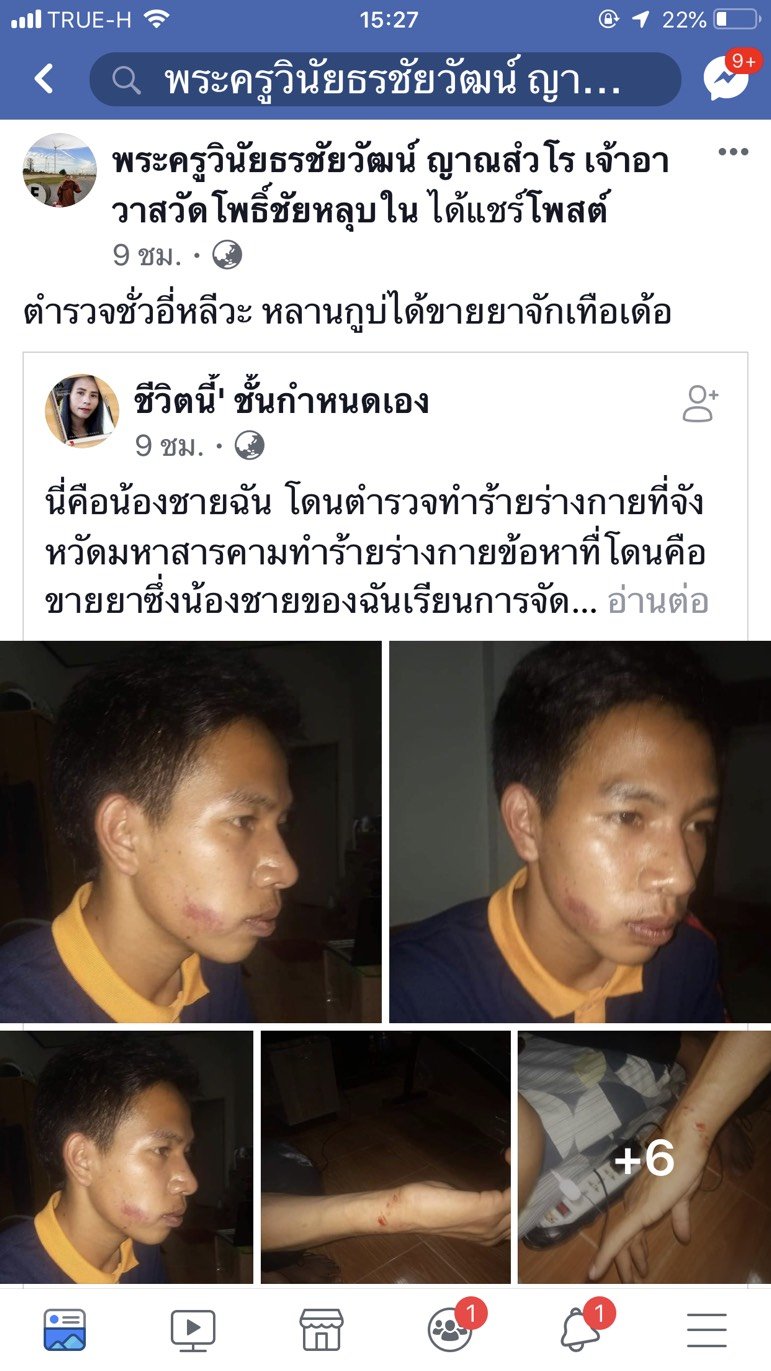This screenshot has width=771, height=1371.
Task: Open ชีวิตนี้ ชั้นกำหนดเอง profile name
Action: [281, 401]
